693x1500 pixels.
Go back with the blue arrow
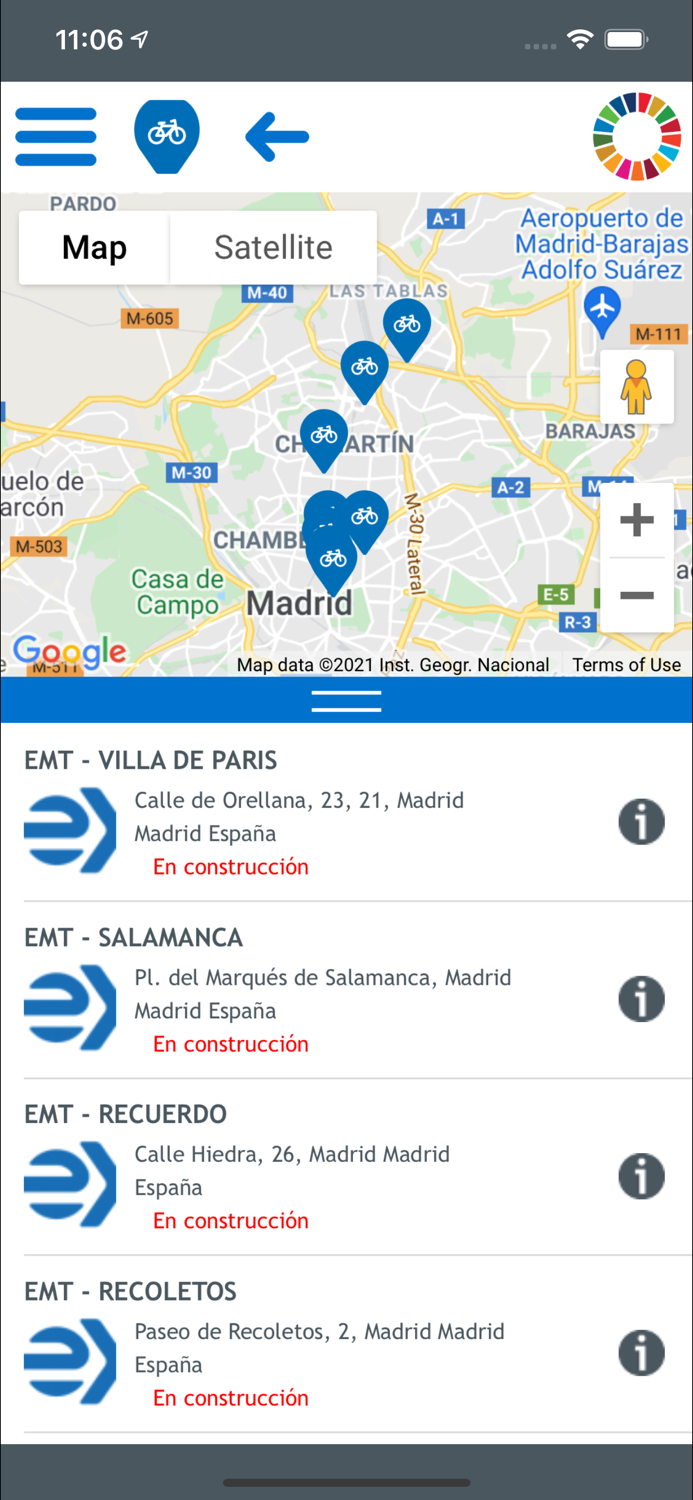coord(277,137)
